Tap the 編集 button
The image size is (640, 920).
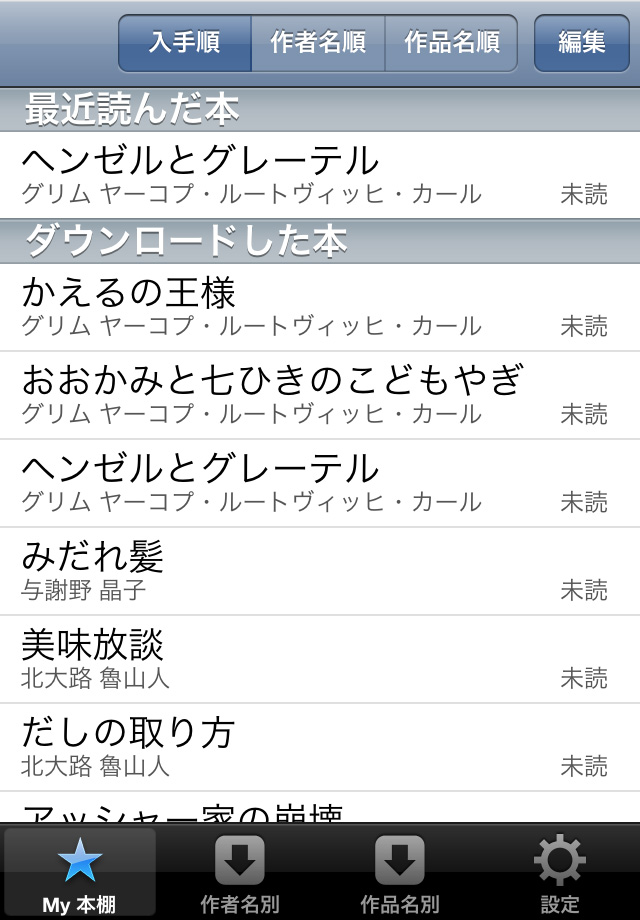582,43
